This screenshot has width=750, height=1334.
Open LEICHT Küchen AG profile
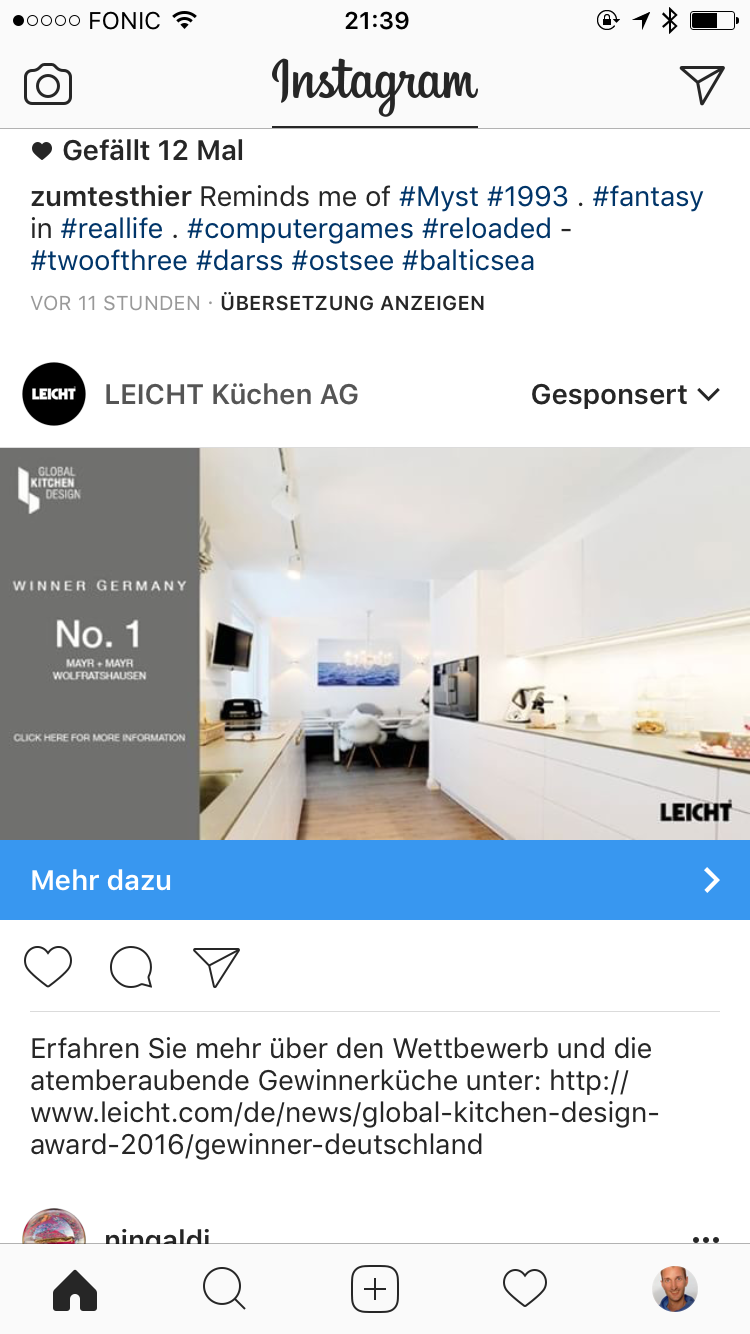231,394
